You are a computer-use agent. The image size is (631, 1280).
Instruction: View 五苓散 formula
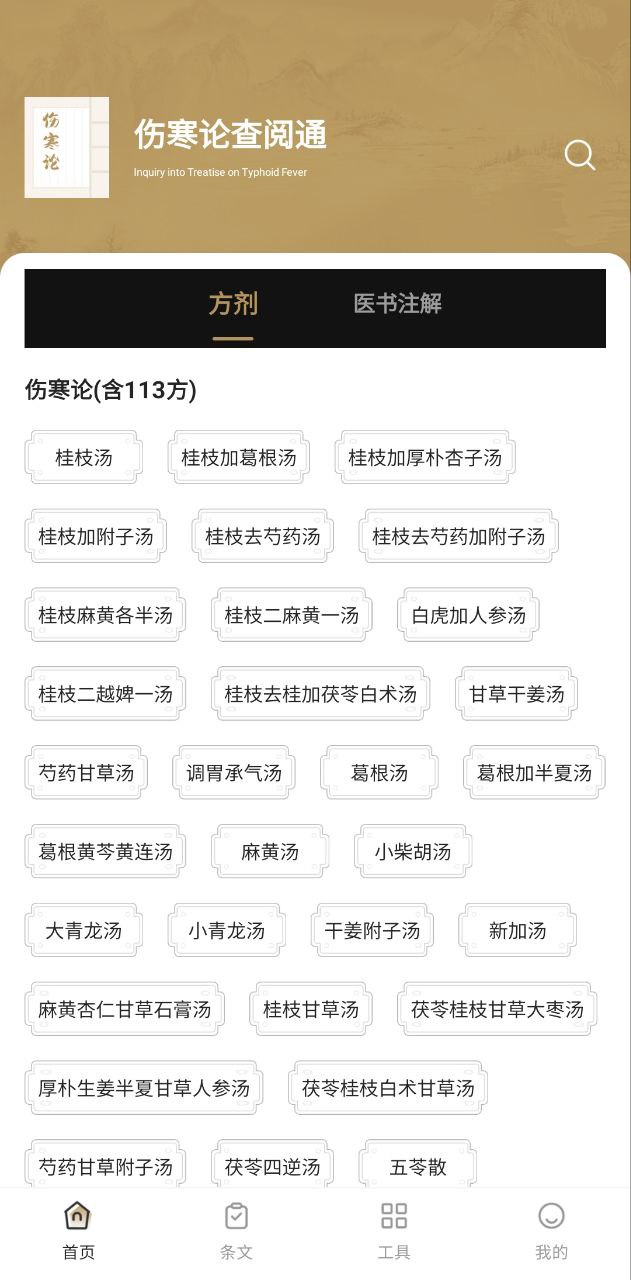coord(418,1167)
